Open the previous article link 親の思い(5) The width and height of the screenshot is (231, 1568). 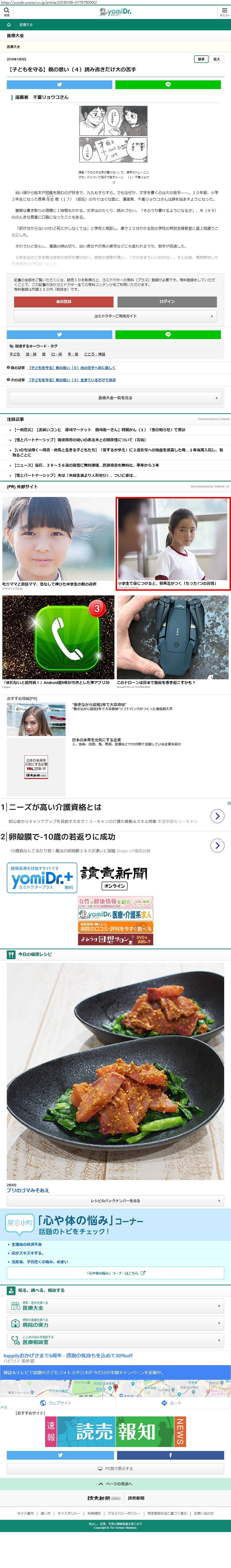click(72, 368)
